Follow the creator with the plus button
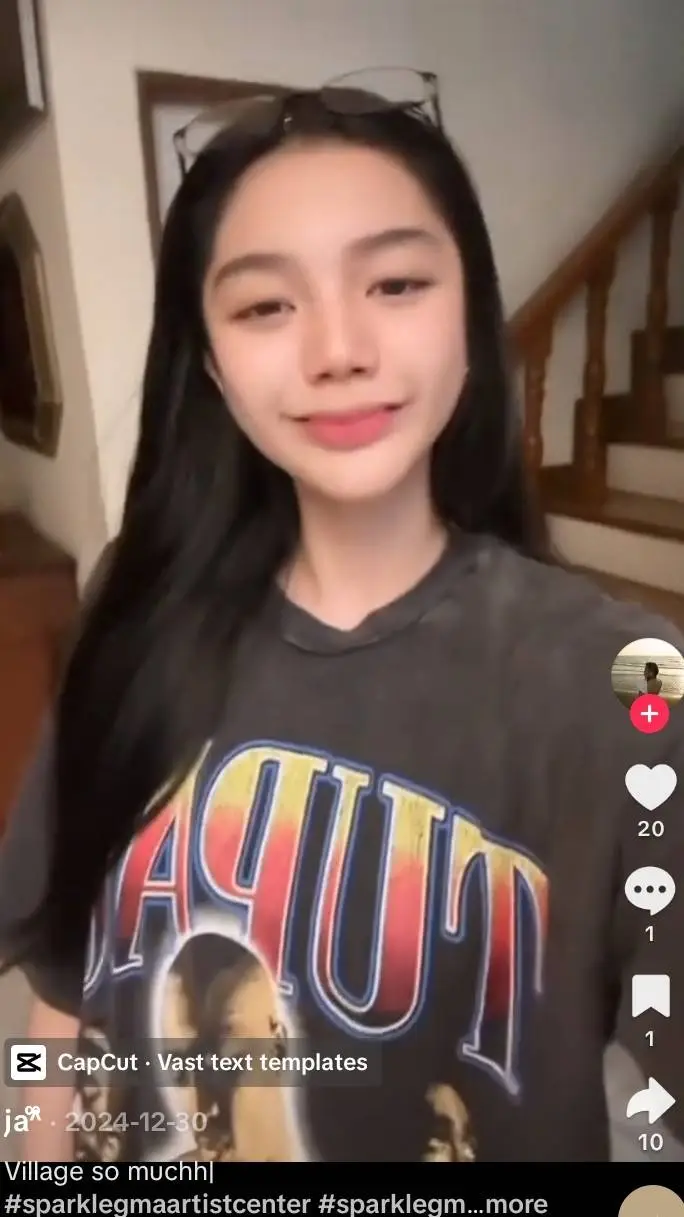The height and width of the screenshot is (1217, 684). (649, 714)
